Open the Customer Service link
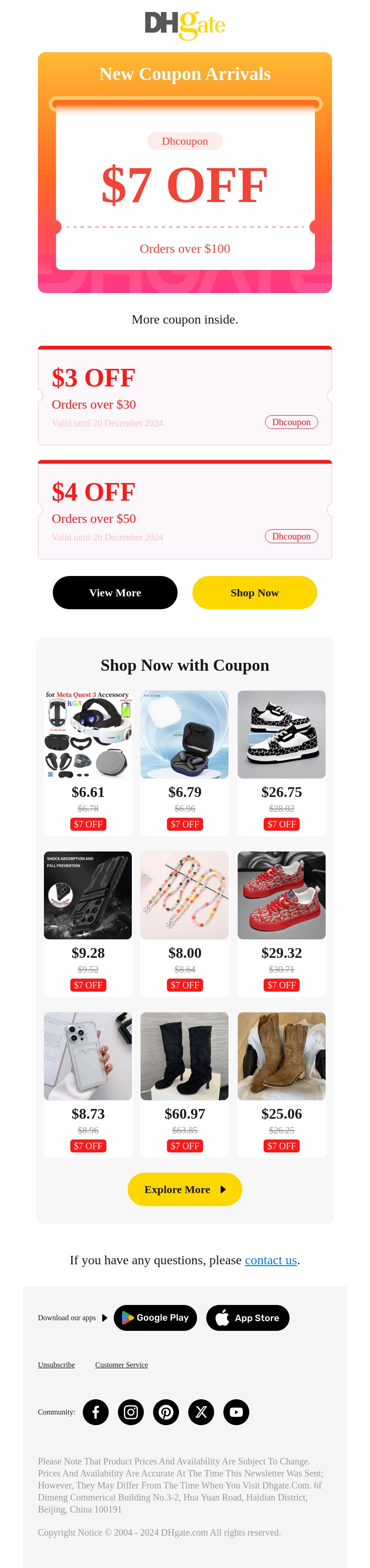The image size is (370, 1568). pyautogui.click(x=121, y=1364)
